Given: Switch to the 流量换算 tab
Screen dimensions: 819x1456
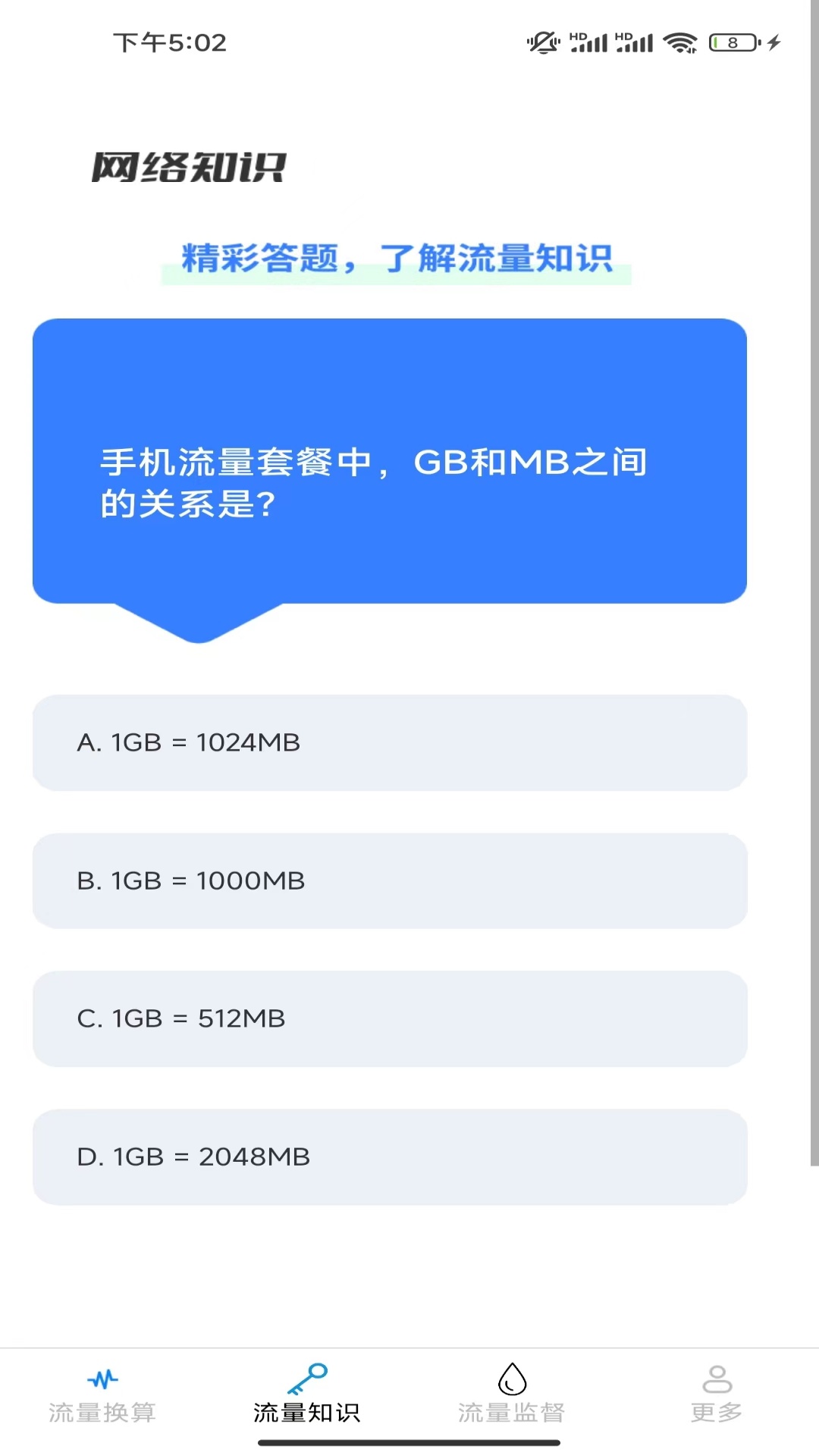Looking at the screenshot, I should [102, 1395].
